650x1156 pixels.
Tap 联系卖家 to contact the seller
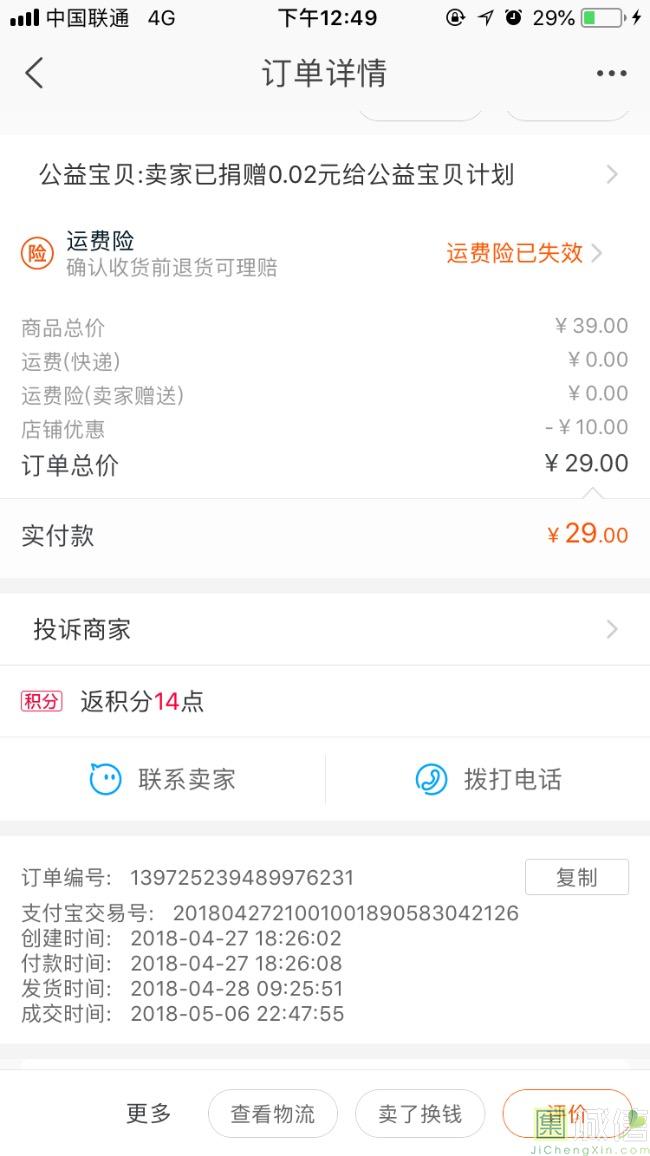coord(162,779)
